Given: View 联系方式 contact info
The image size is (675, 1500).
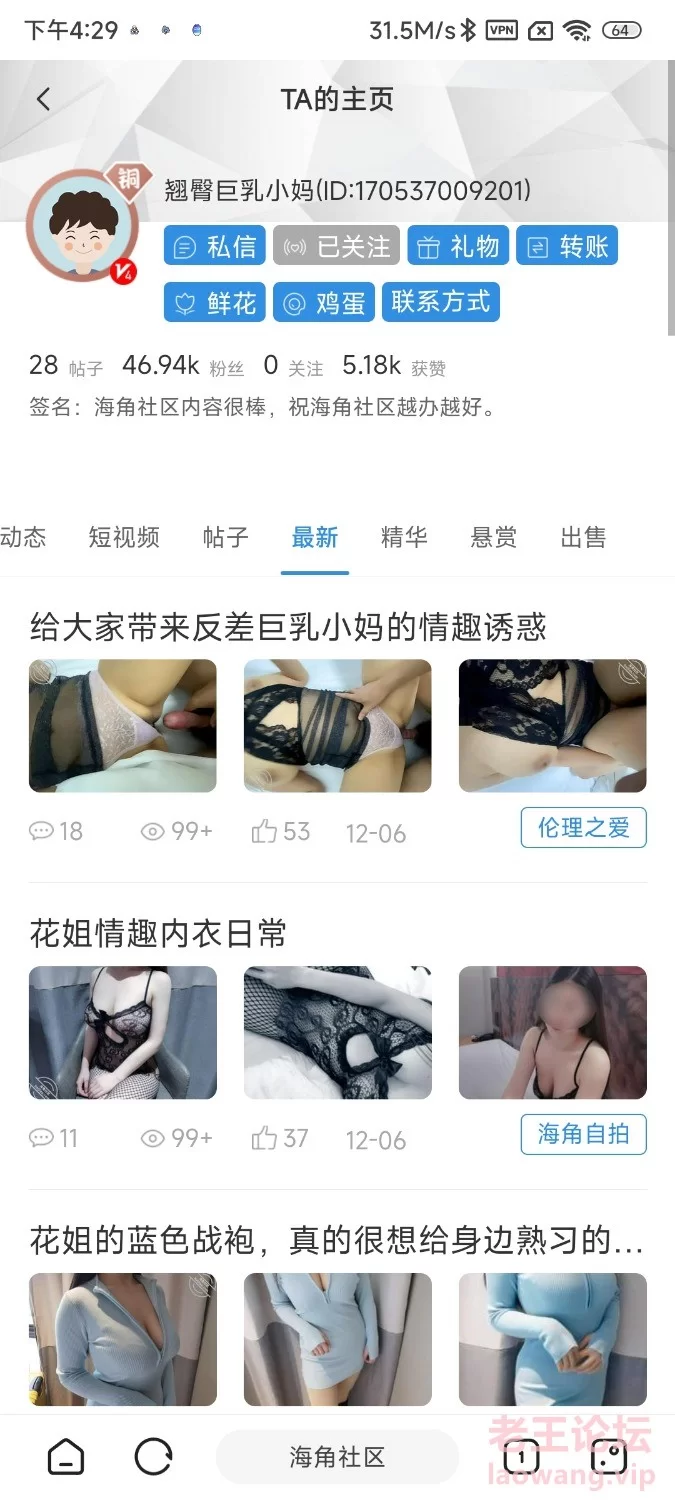Looking at the screenshot, I should [x=440, y=302].
